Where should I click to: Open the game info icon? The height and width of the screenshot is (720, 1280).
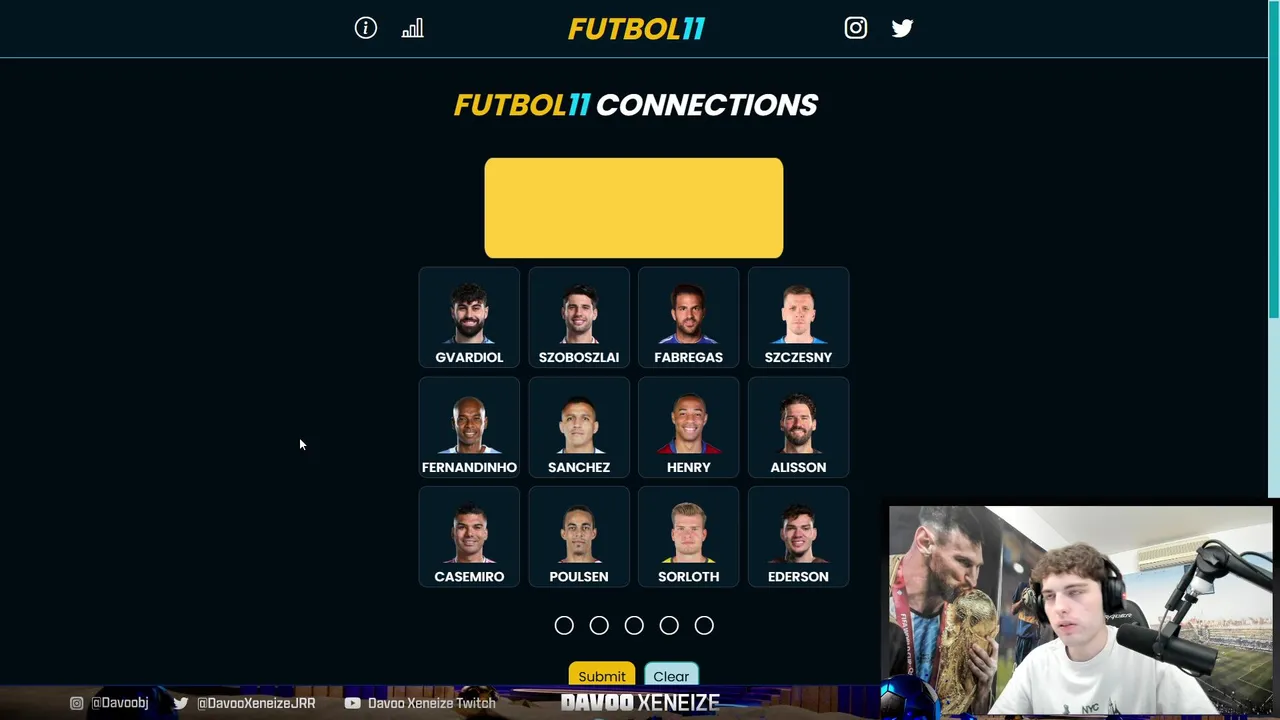(x=366, y=28)
